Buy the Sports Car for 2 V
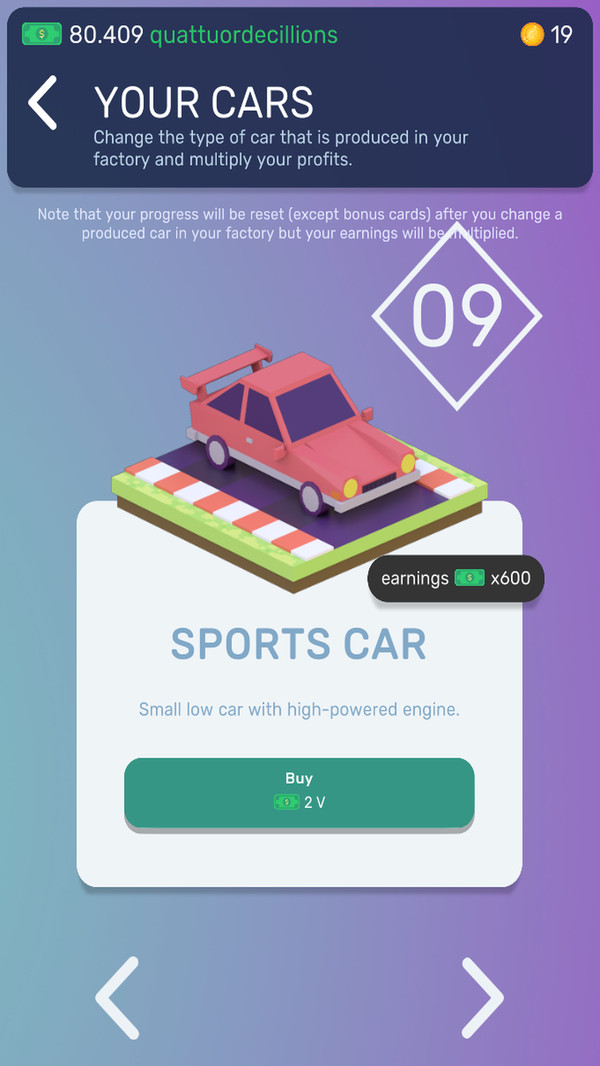Screen dimensions: 600x1066 299,791
